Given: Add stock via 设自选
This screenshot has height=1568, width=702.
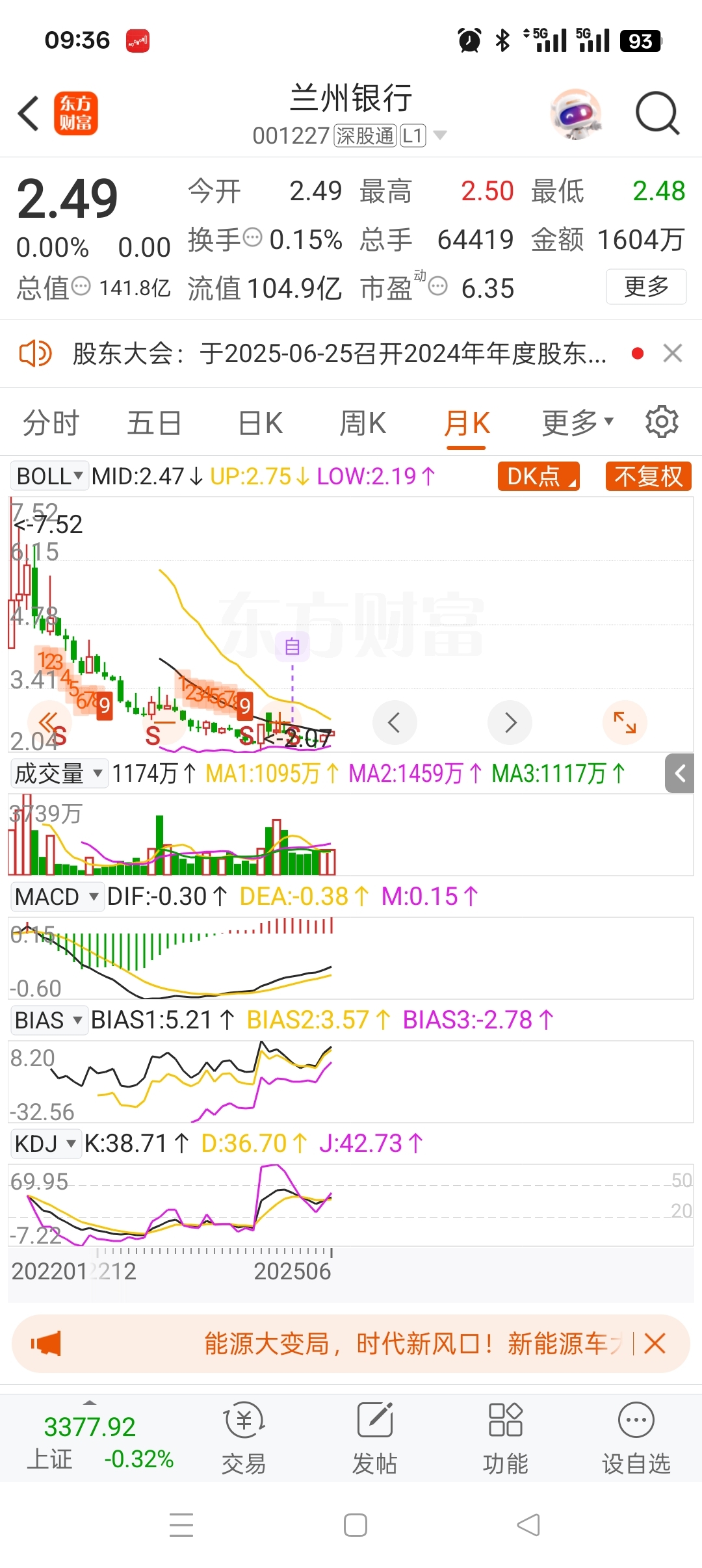Looking at the screenshot, I should click(636, 1438).
